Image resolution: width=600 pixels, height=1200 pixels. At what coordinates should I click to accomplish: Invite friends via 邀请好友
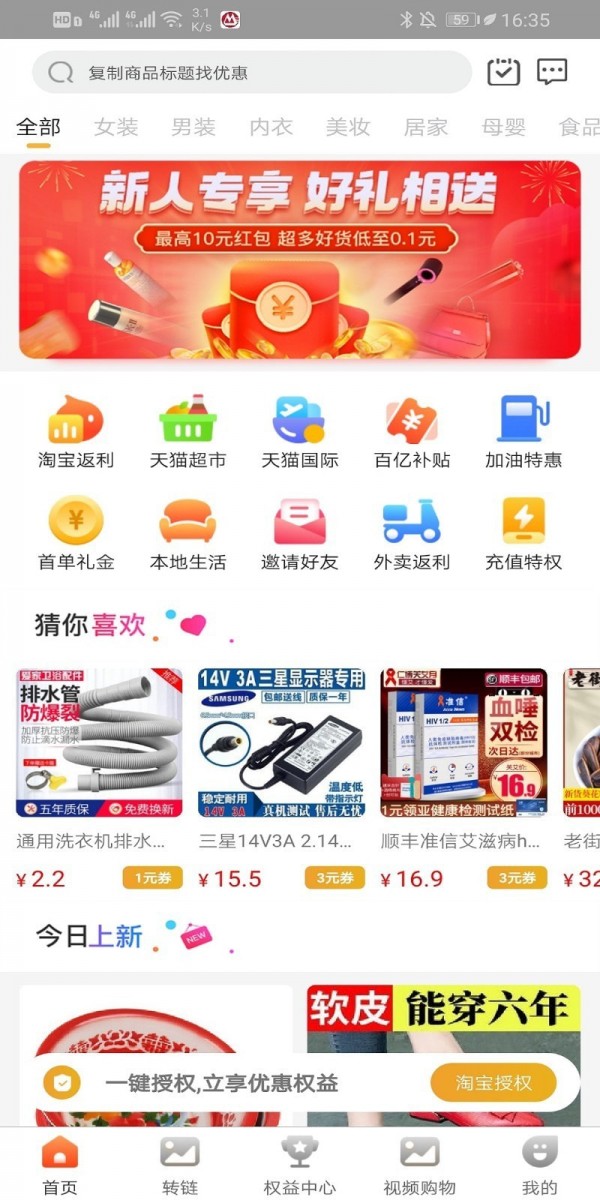point(300,534)
